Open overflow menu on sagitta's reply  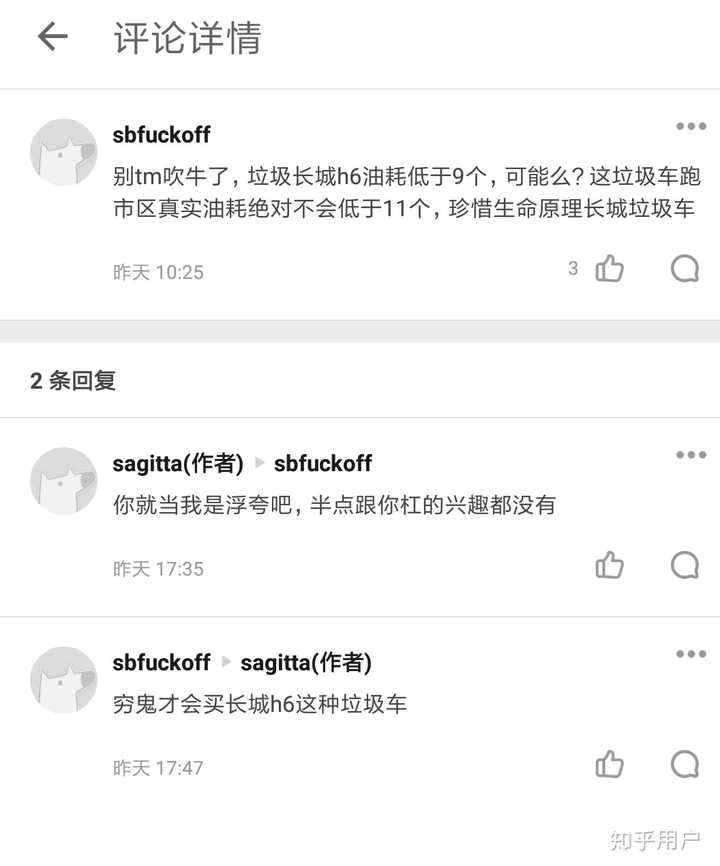click(x=690, y=455)
